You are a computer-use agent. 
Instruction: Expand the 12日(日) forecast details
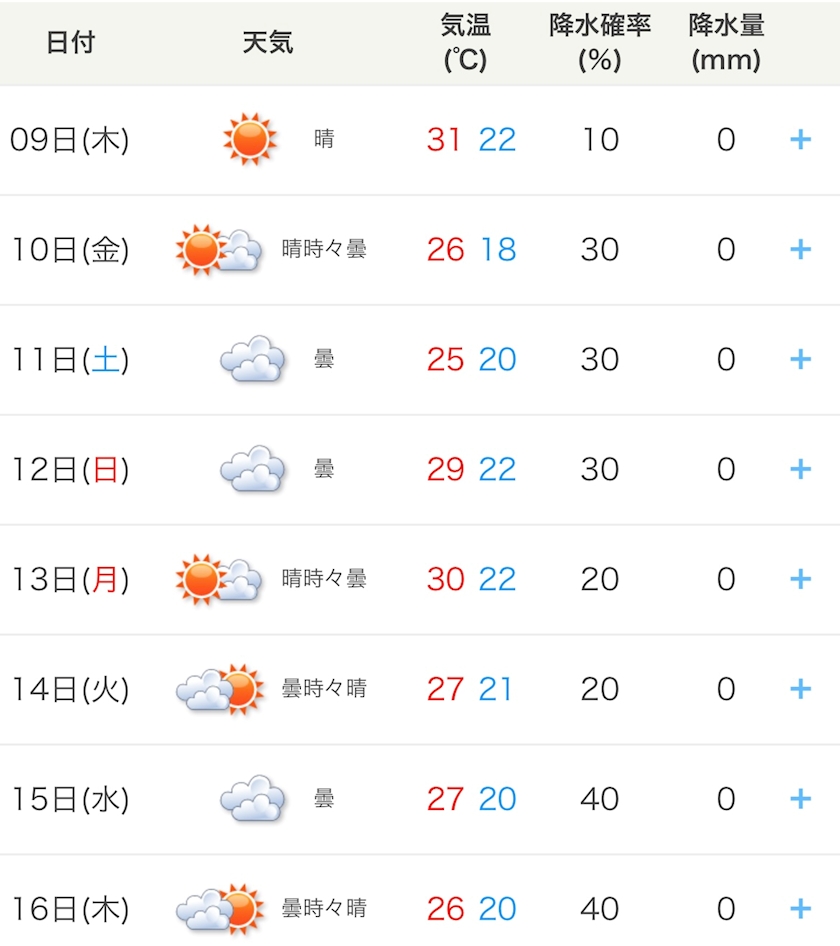click(x=800, y=469)
